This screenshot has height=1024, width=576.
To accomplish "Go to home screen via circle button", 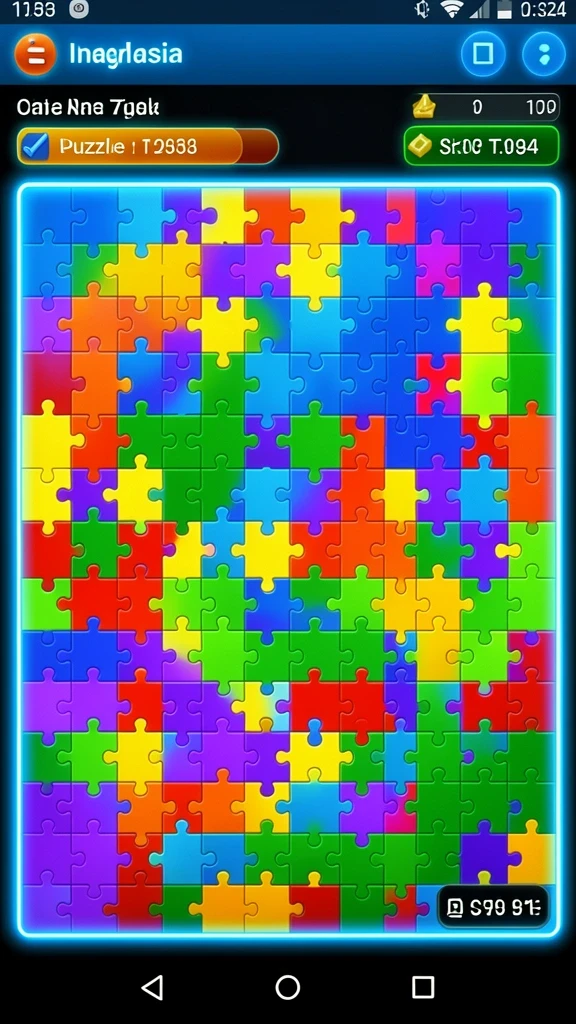I will pos(288,987).
